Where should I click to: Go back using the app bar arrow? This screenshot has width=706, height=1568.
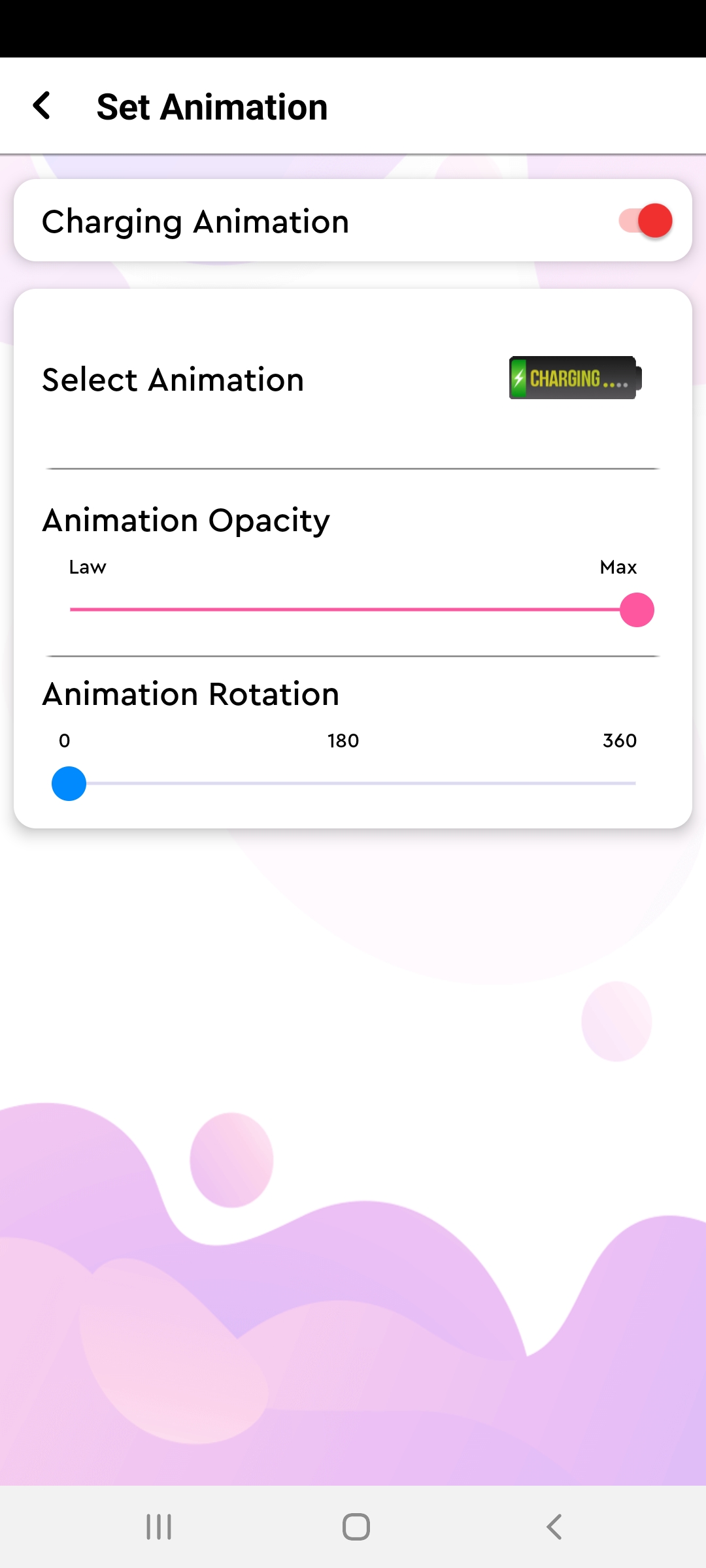point(42,106)
